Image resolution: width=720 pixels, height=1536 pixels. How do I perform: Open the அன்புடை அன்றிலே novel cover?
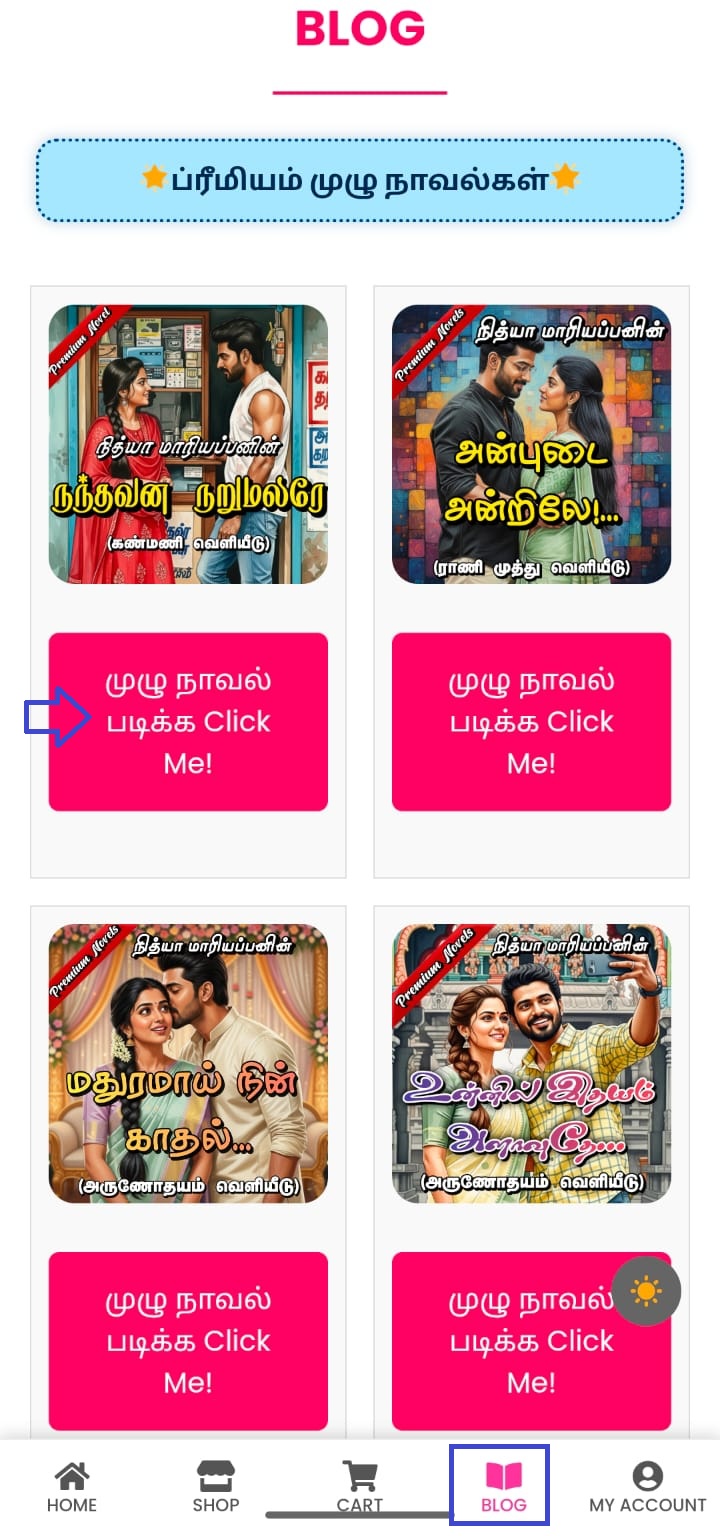[x=531, y=444]
